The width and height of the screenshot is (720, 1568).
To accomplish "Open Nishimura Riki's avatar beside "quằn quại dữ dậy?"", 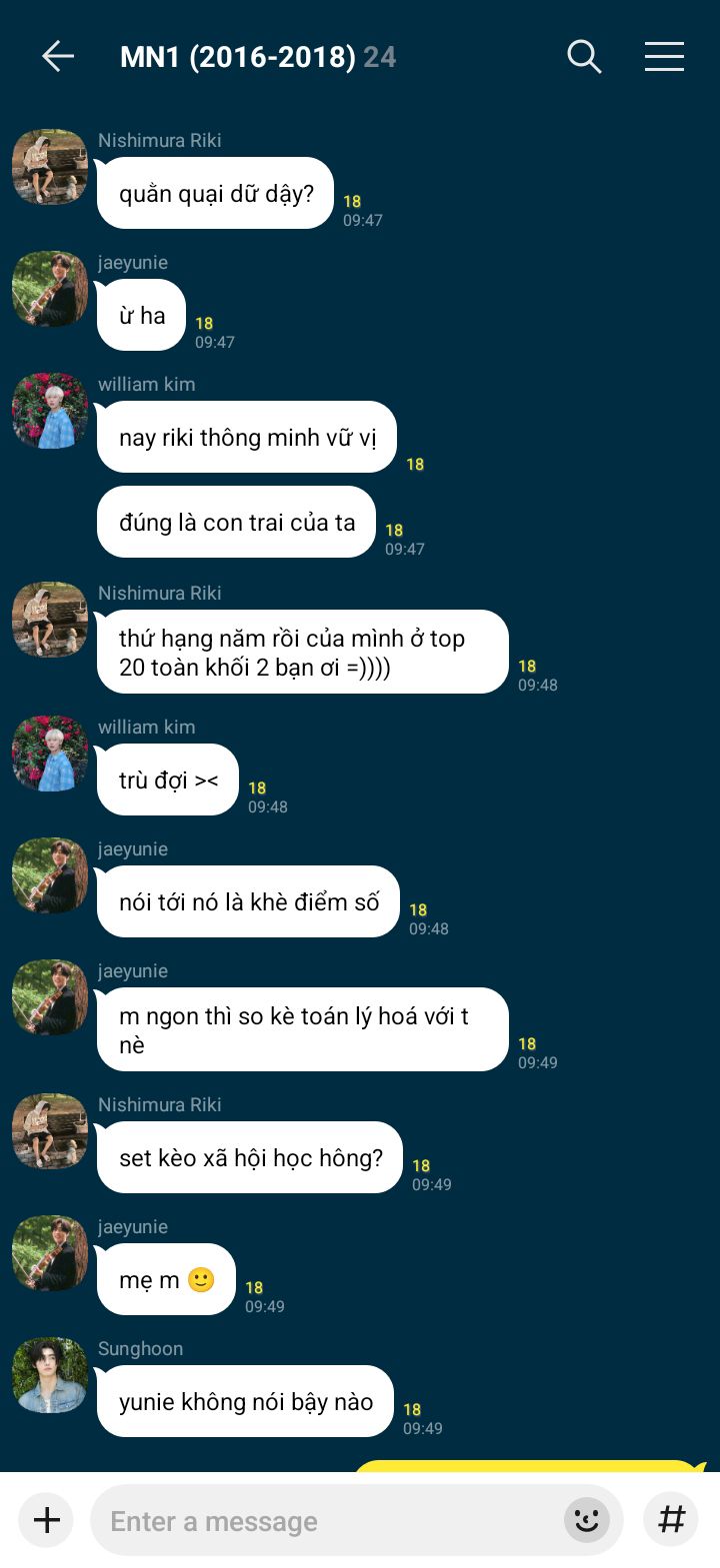I will (50, 167).
